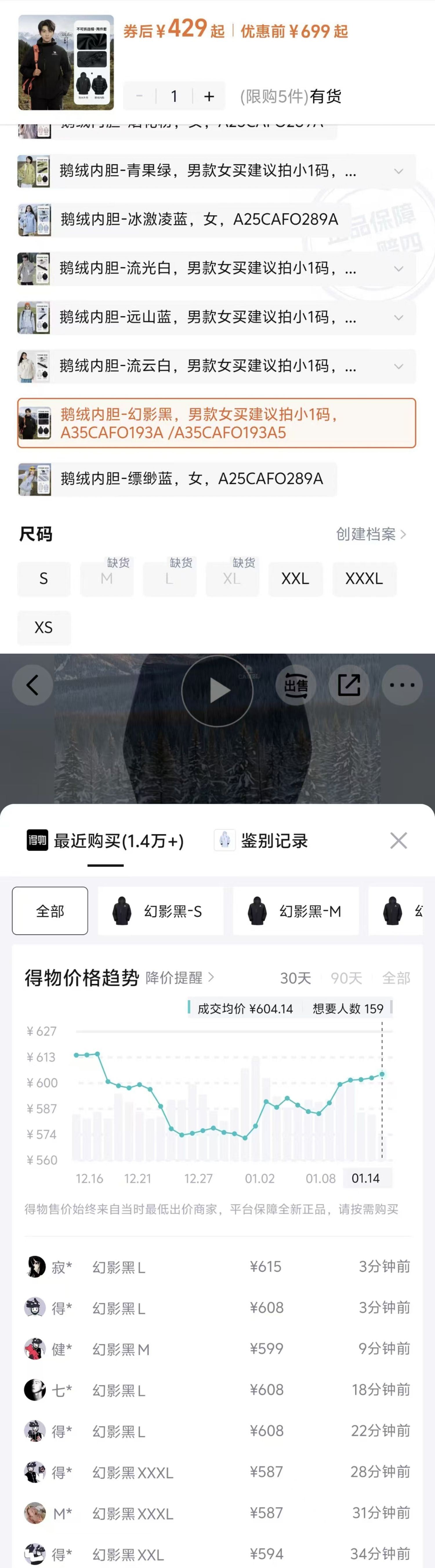The height and width of the screenshot is (1568, 435).
Task: Pick size XXXL
Action: [364, 579]
